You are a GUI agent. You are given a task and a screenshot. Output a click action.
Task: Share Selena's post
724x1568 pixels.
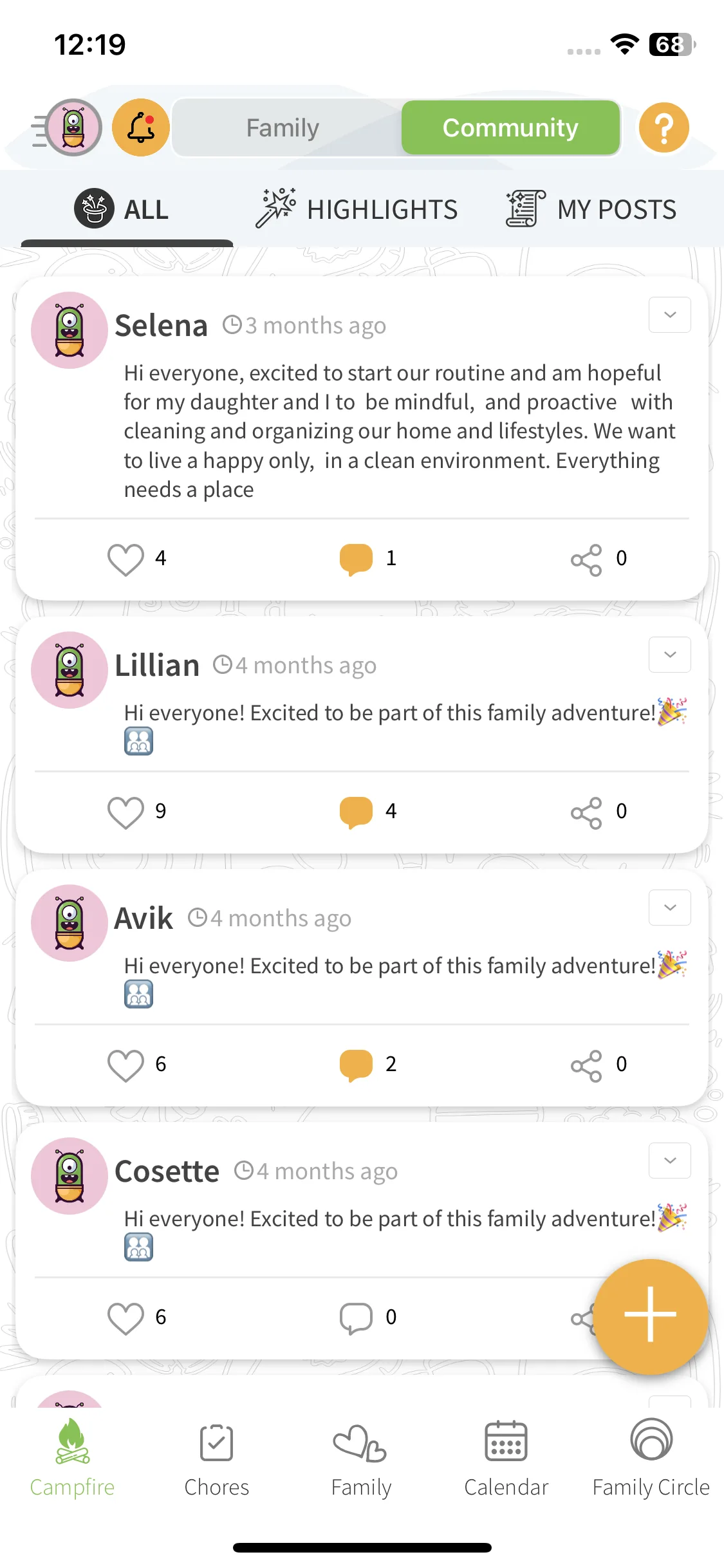[586, 559]
